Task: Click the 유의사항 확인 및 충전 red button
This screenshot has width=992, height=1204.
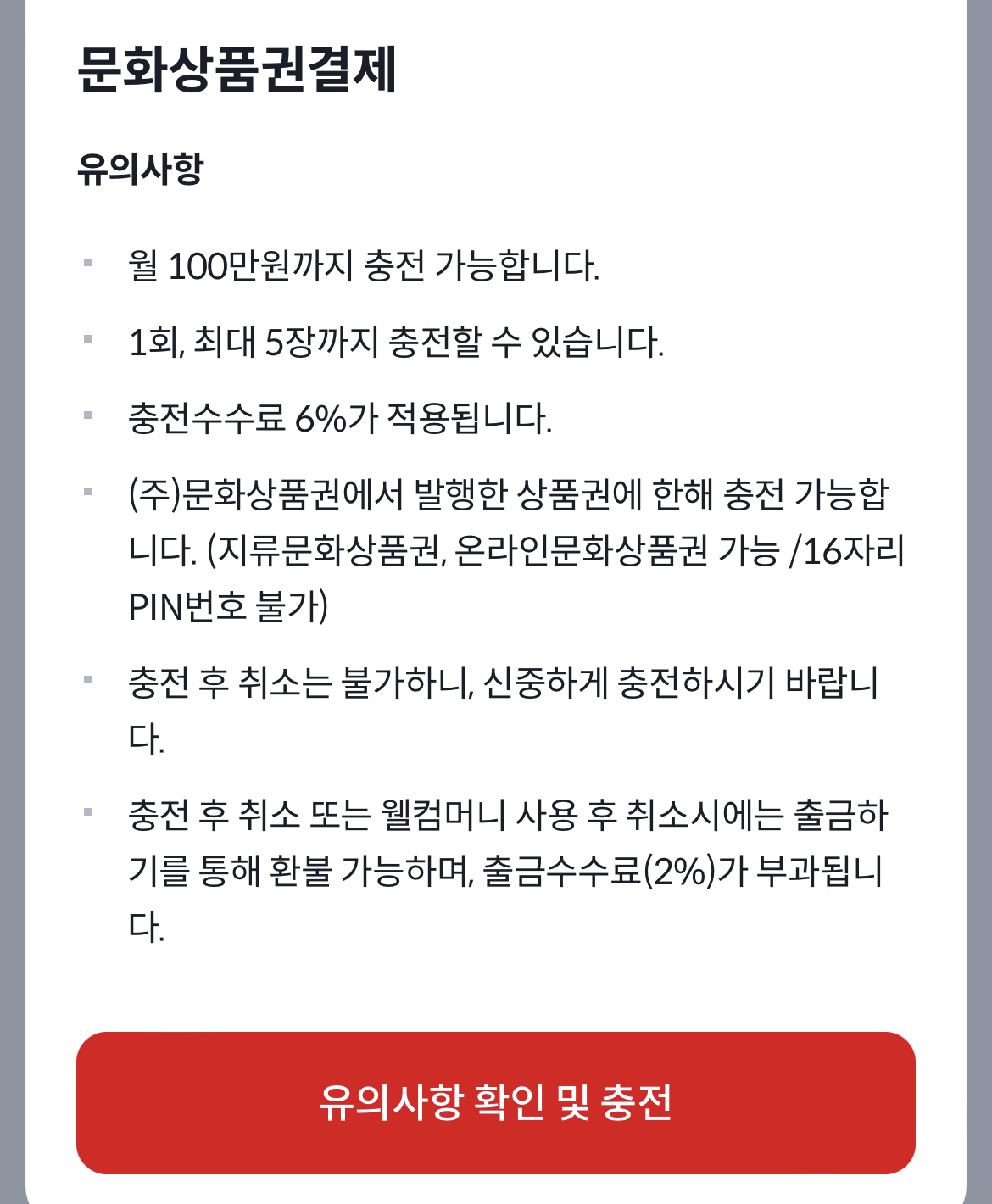Action: 496,1105
